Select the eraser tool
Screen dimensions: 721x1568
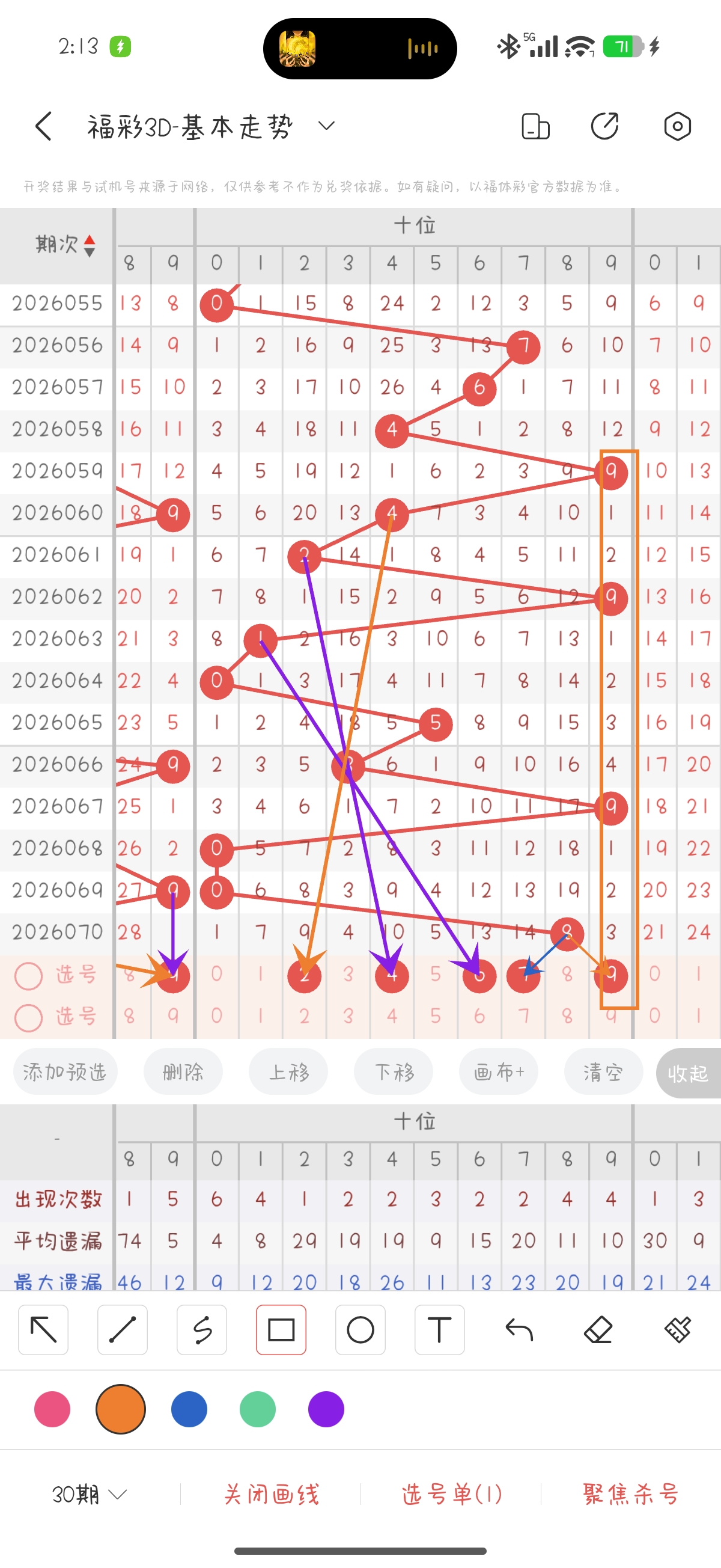click(x=598, y=1330)
